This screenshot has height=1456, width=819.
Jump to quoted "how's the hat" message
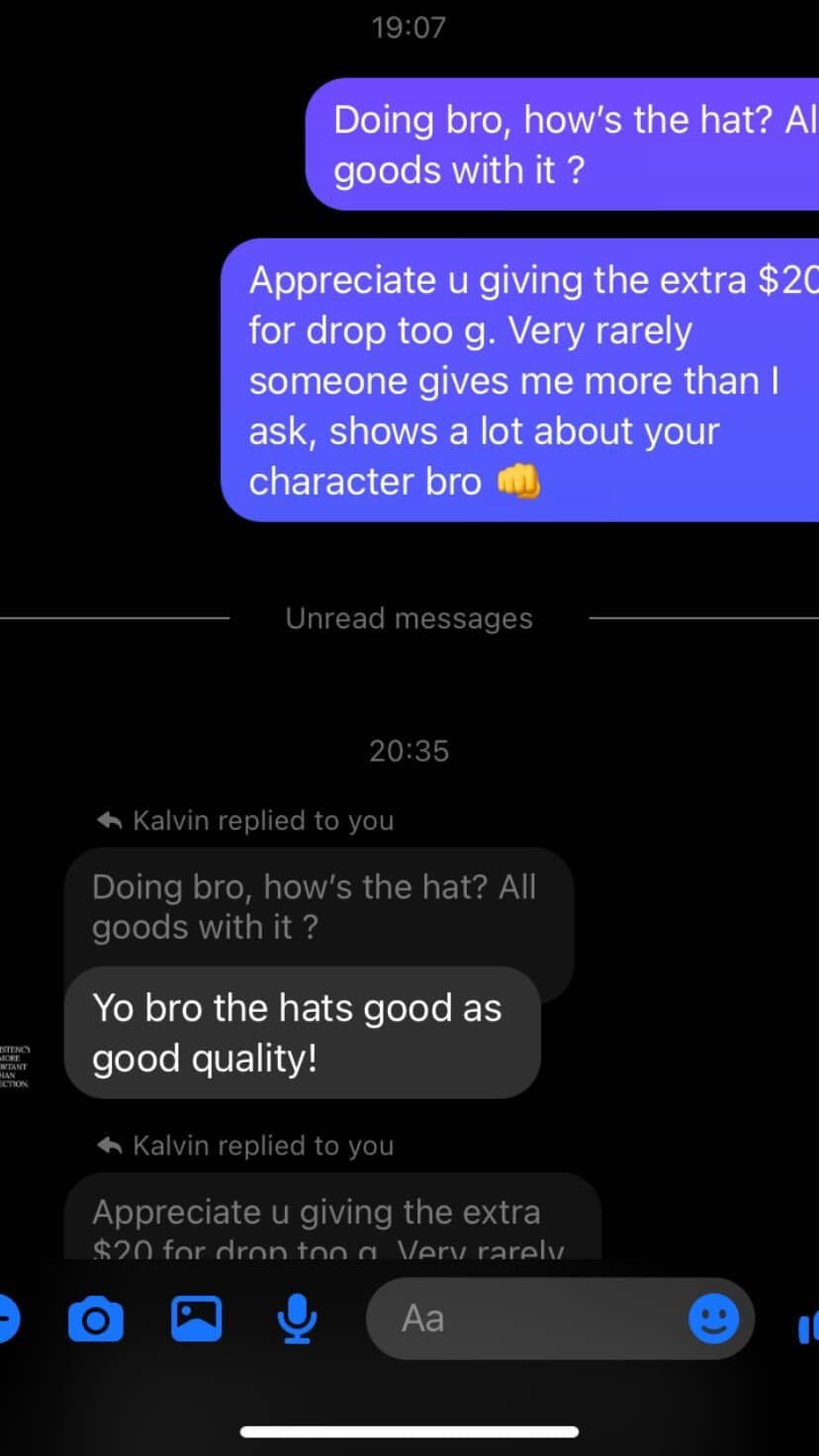click(317, 906)
